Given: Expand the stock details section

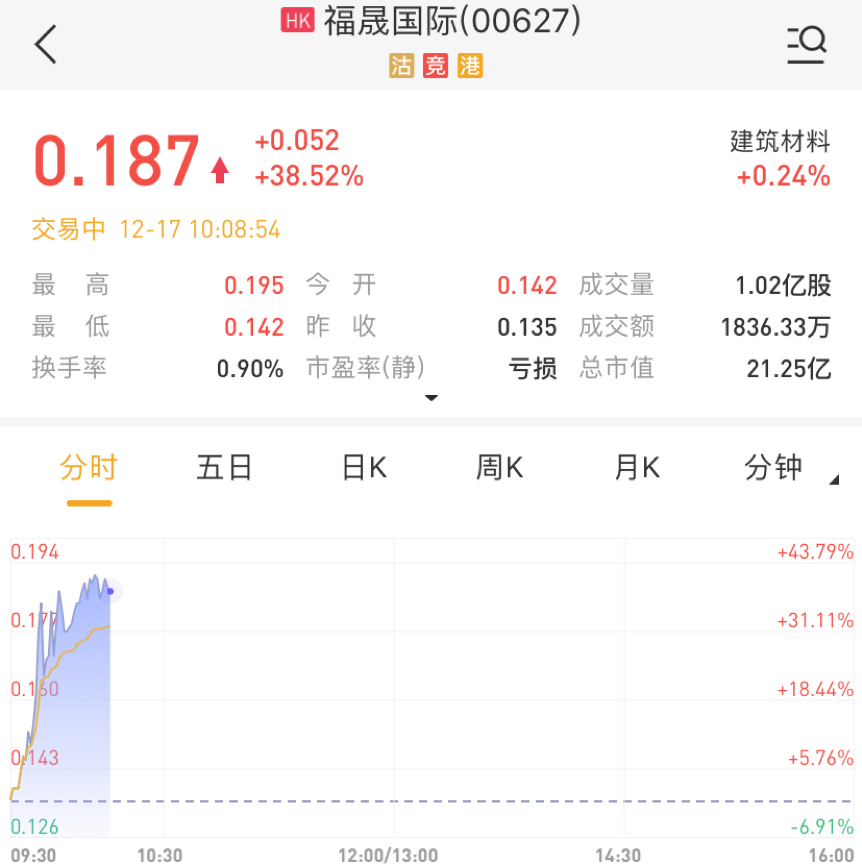Looking at the screenshot, I should pyautogui.click(x=431, y=398).
